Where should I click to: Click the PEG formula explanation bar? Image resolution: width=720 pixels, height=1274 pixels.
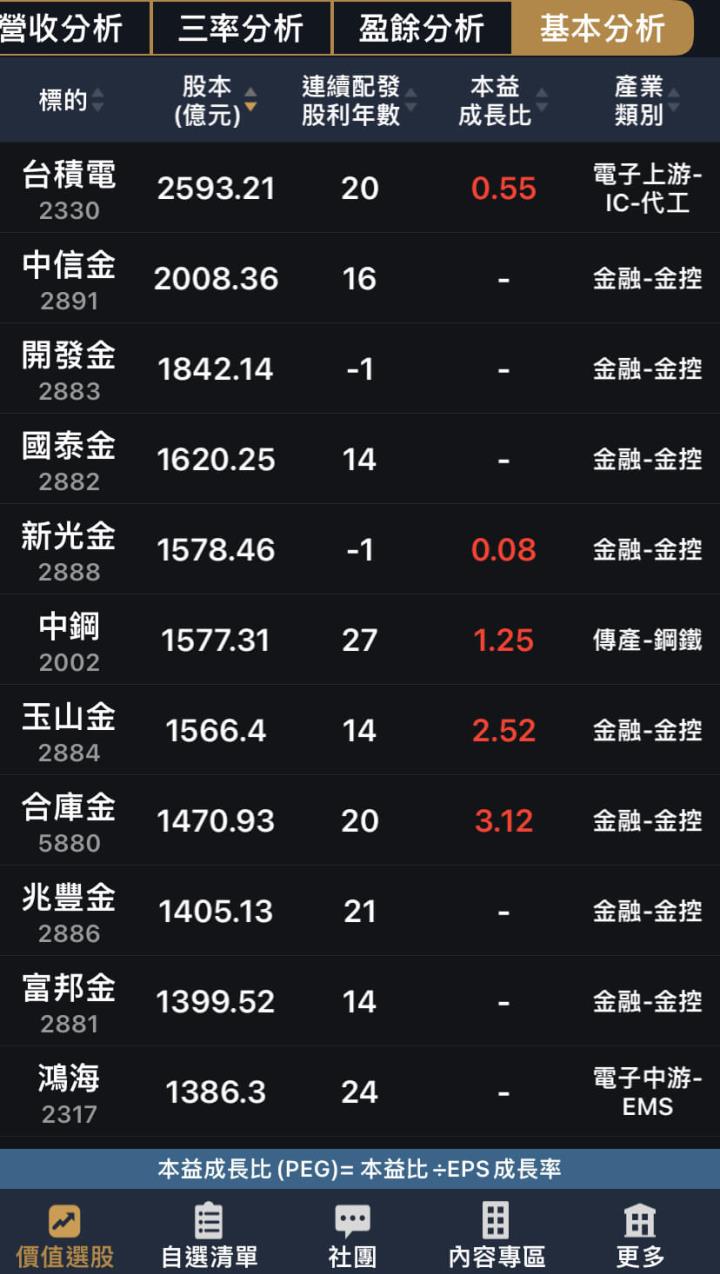click(x=360, y=1168)
